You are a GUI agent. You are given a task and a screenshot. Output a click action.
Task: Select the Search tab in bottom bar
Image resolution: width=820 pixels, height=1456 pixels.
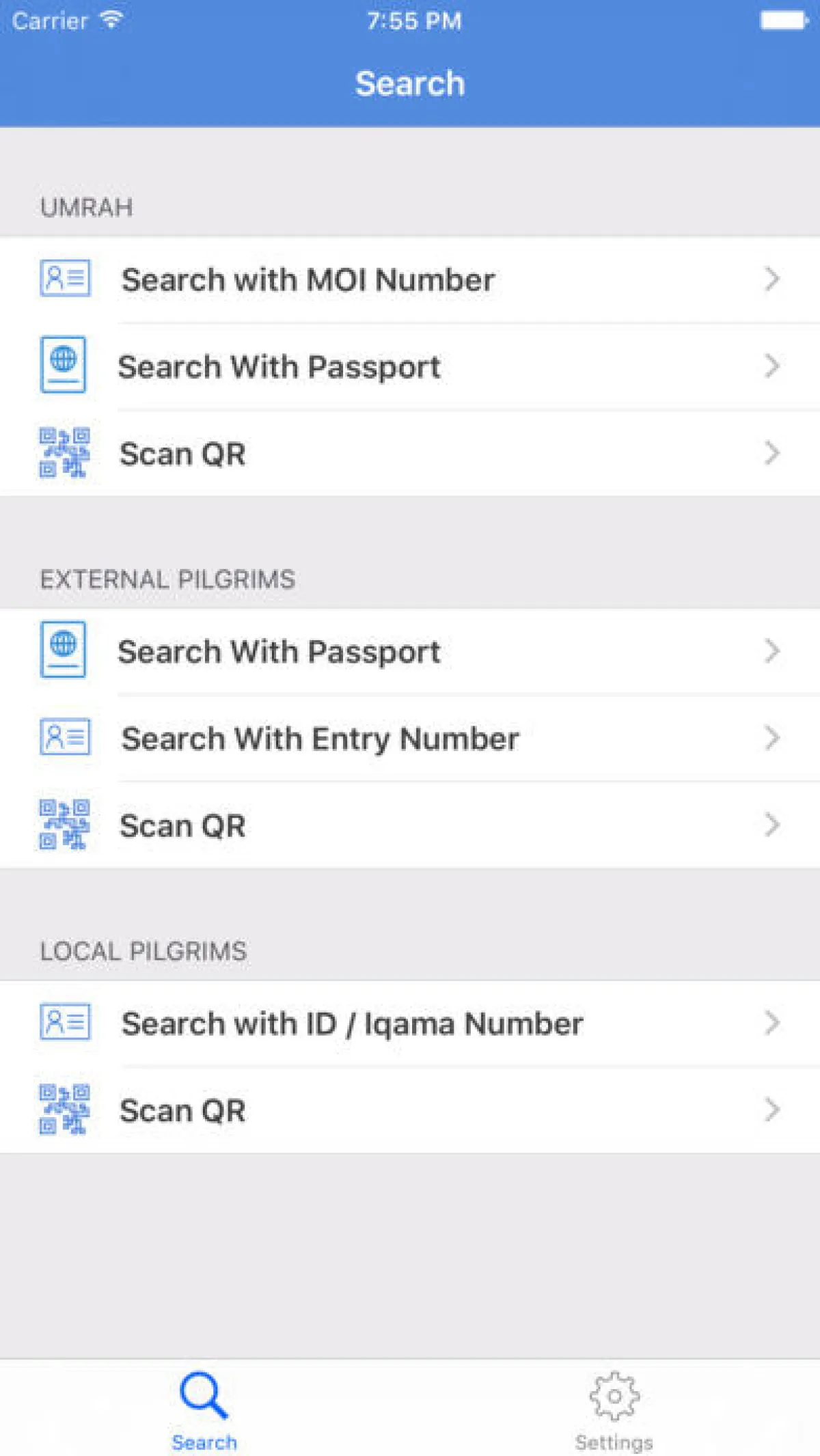[204, 1411]
